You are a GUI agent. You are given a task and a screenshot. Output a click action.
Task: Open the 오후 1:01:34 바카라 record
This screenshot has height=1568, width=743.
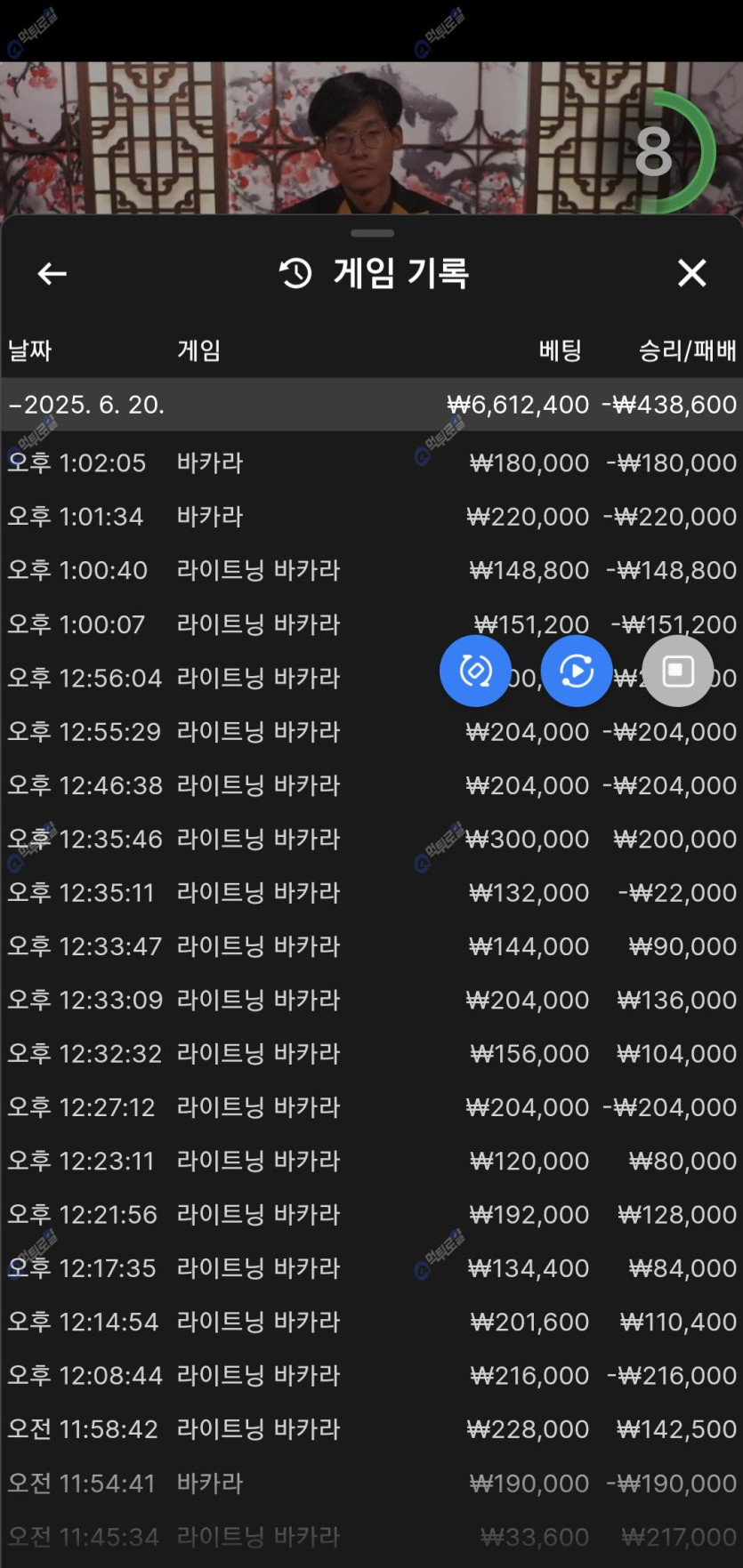[371, 516]
